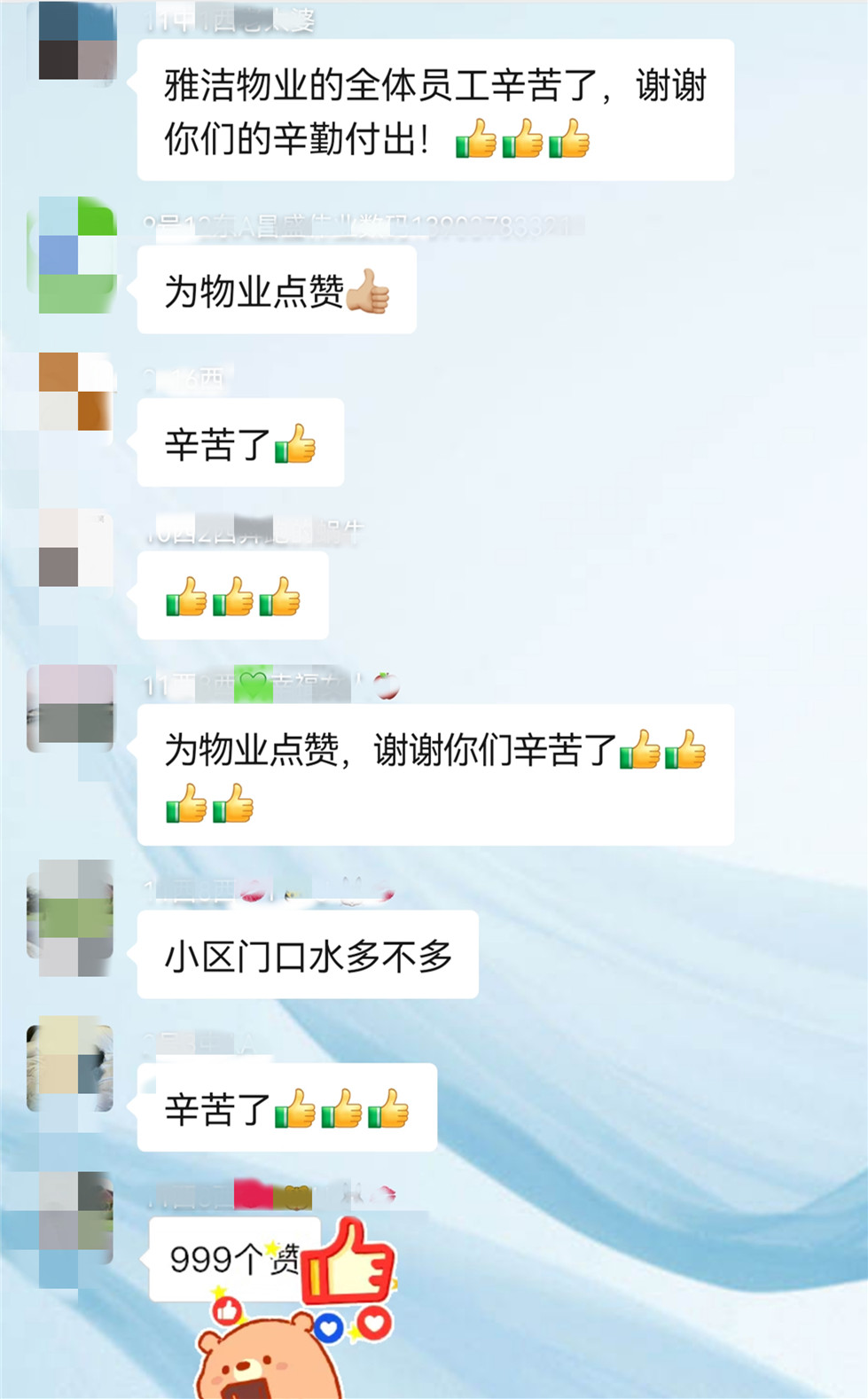Open profile of sender of single-thumb 辛苦了
Viewport: 868px width, 1399px height.
point(76,391)
